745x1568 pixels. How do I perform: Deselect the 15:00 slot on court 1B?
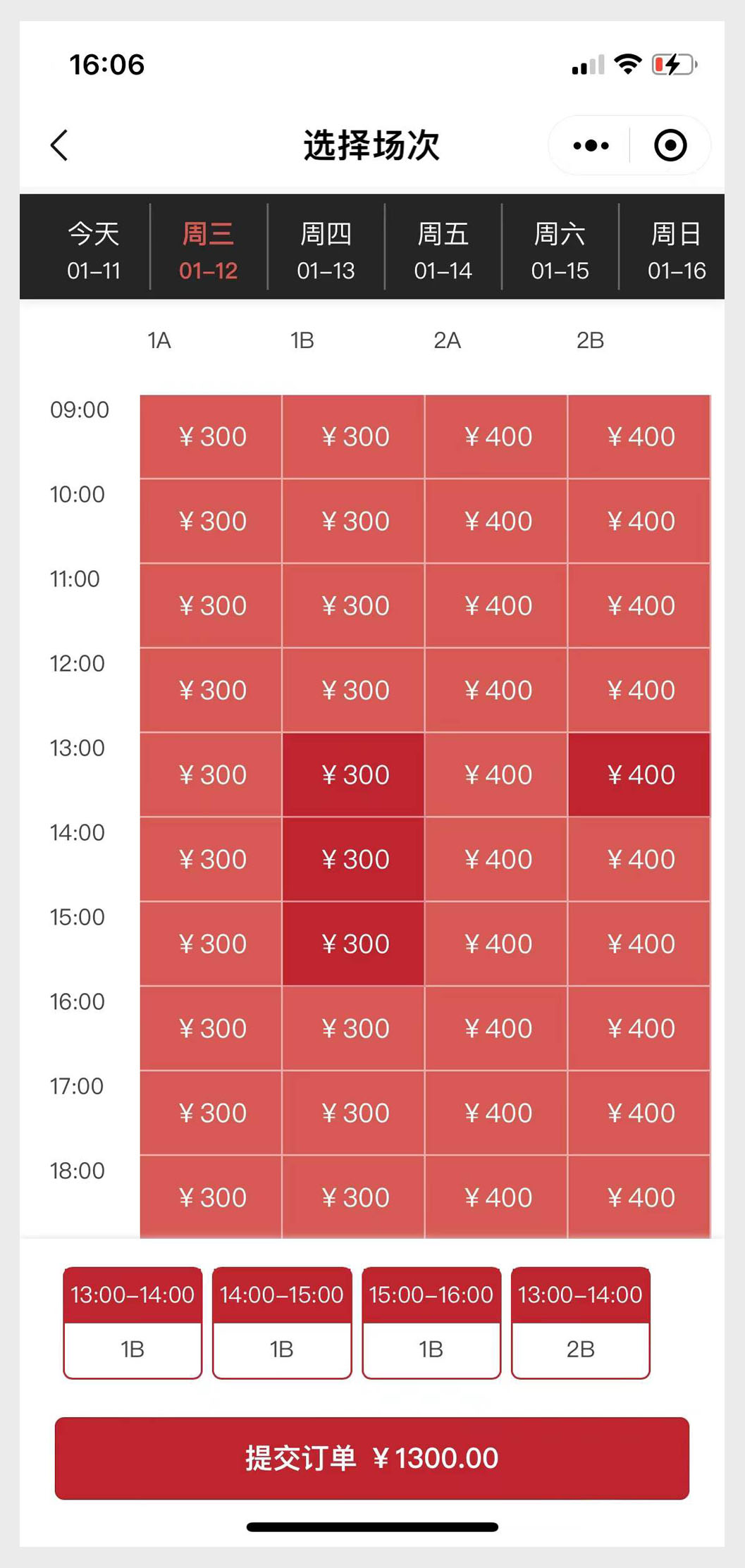pyautogui.click(x=353, y=944)
